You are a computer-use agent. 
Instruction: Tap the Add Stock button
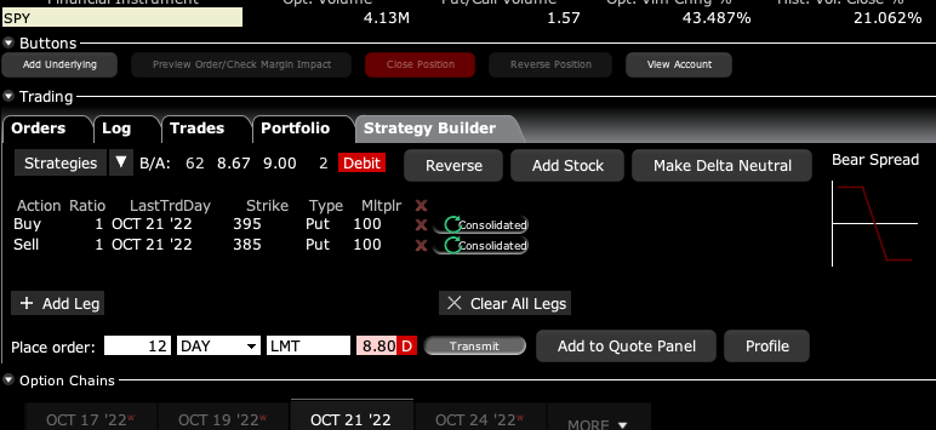pyautogui.click(x=567, y=165)
